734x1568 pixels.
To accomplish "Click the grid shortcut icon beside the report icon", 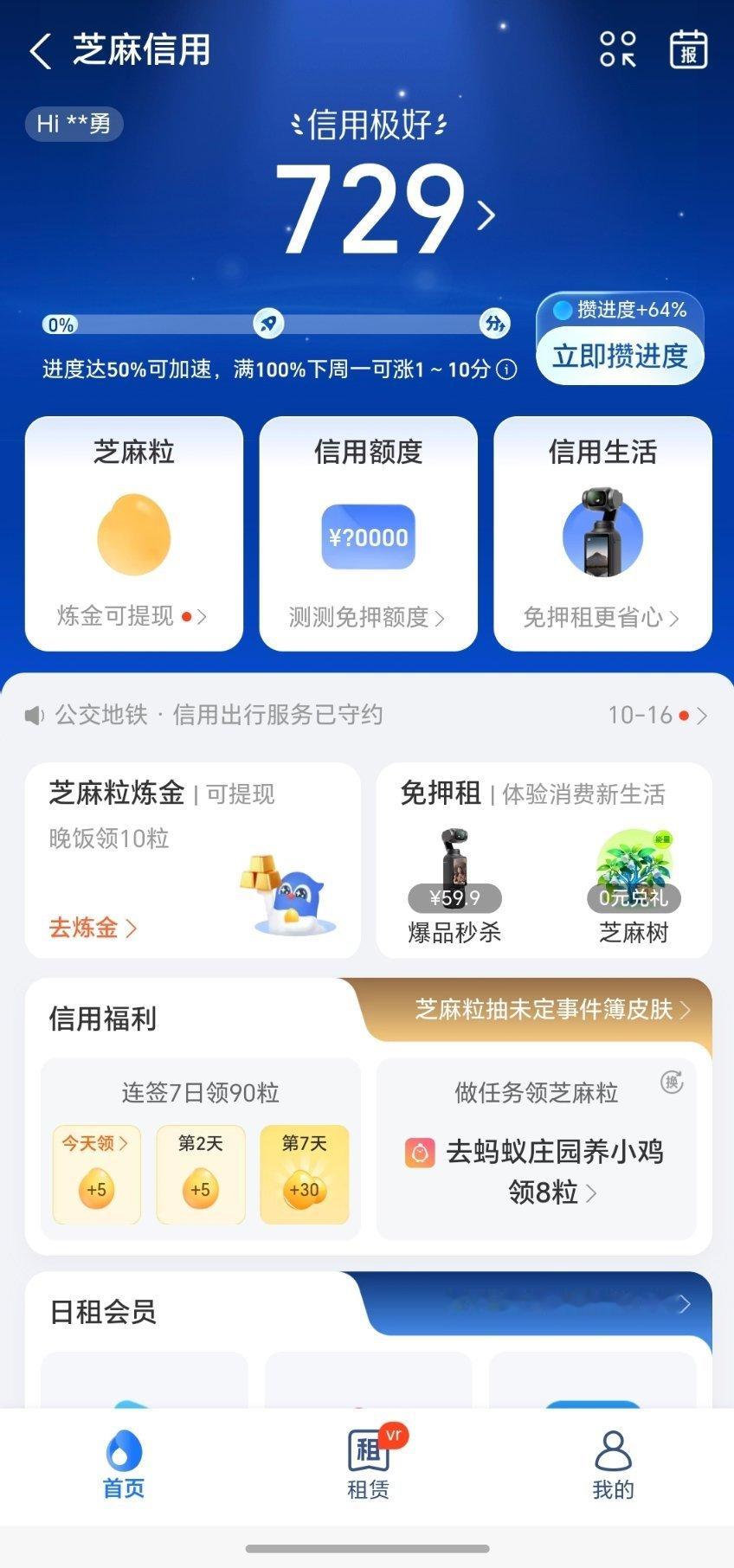I will tap(618, 50).
